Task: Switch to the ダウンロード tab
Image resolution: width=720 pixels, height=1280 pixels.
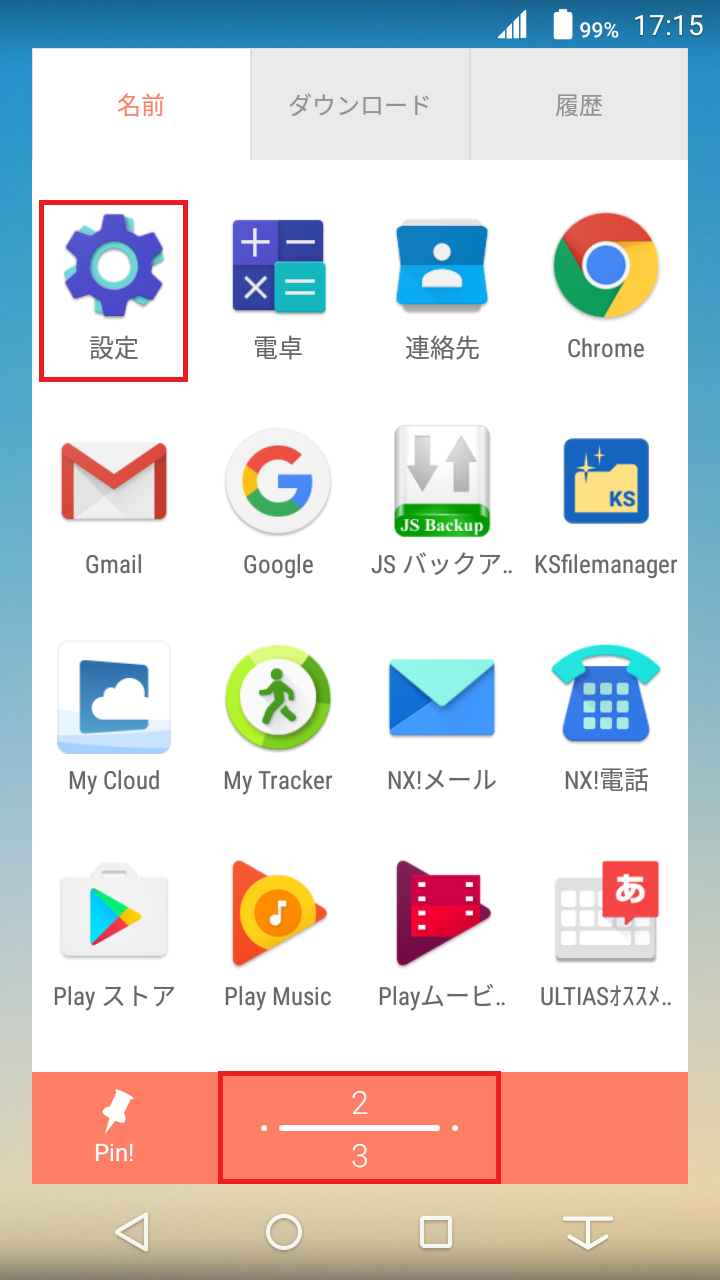Action: (x=358, y=104)
